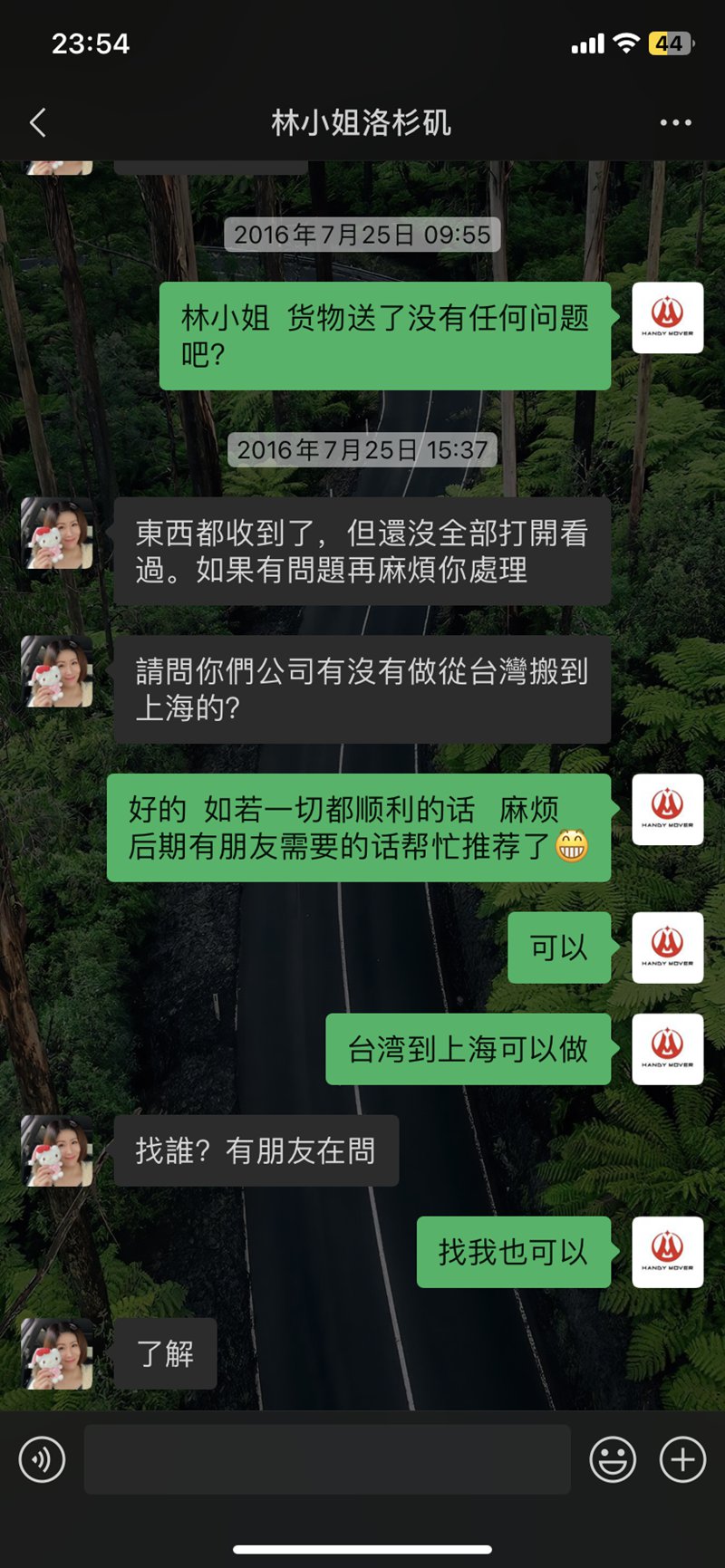Open the chat options three-dot menu

click(675, 122)
